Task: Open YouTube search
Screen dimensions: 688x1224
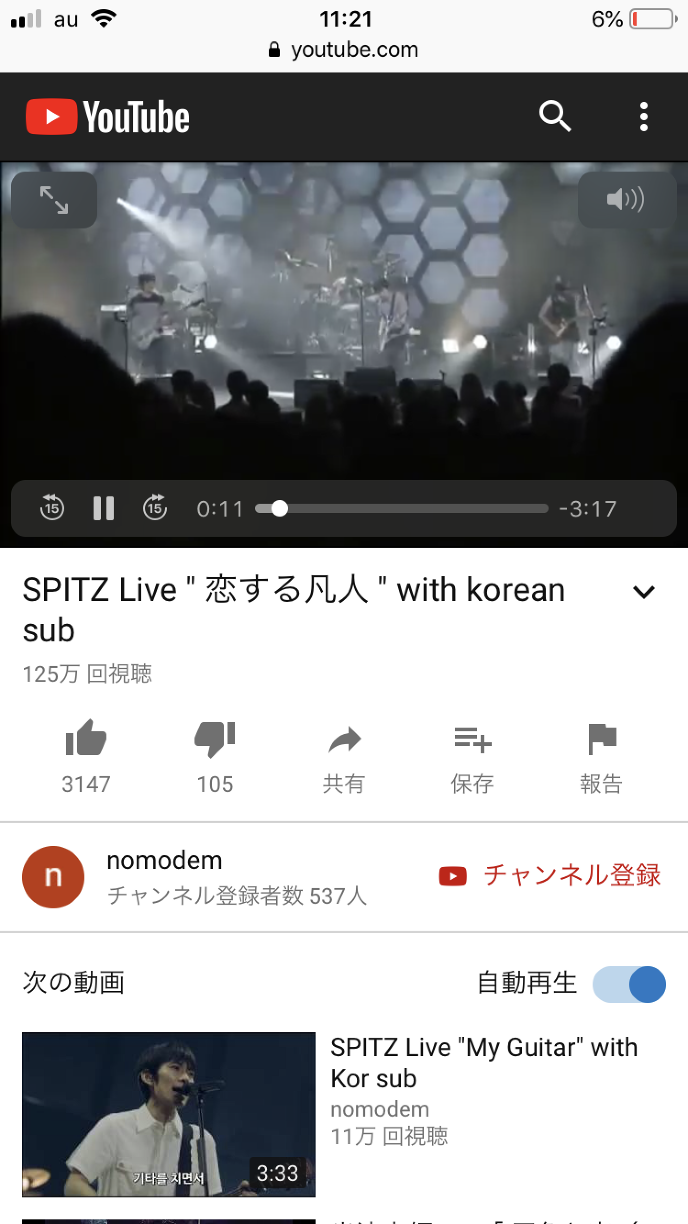Action: 555,117
